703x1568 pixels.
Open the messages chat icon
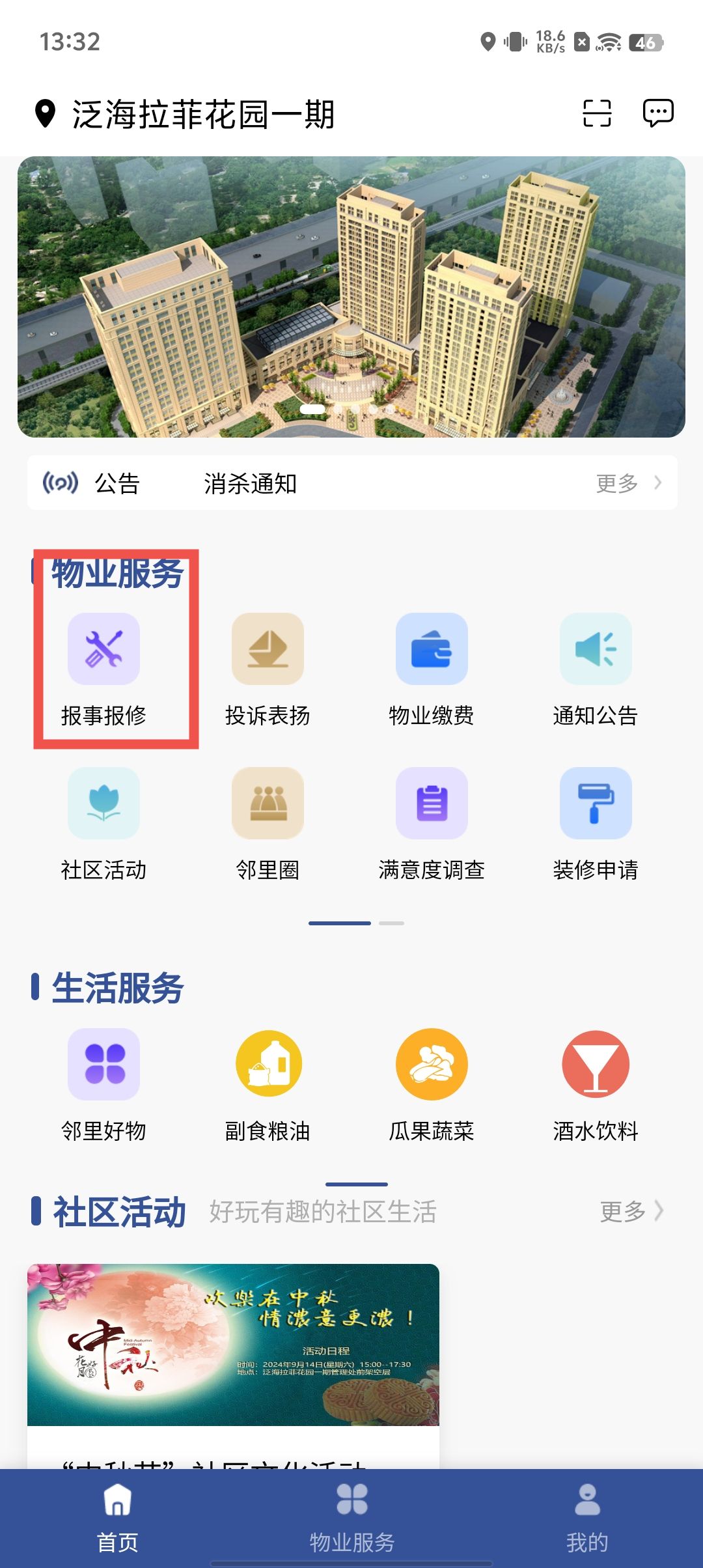click(x=657, y=113)
